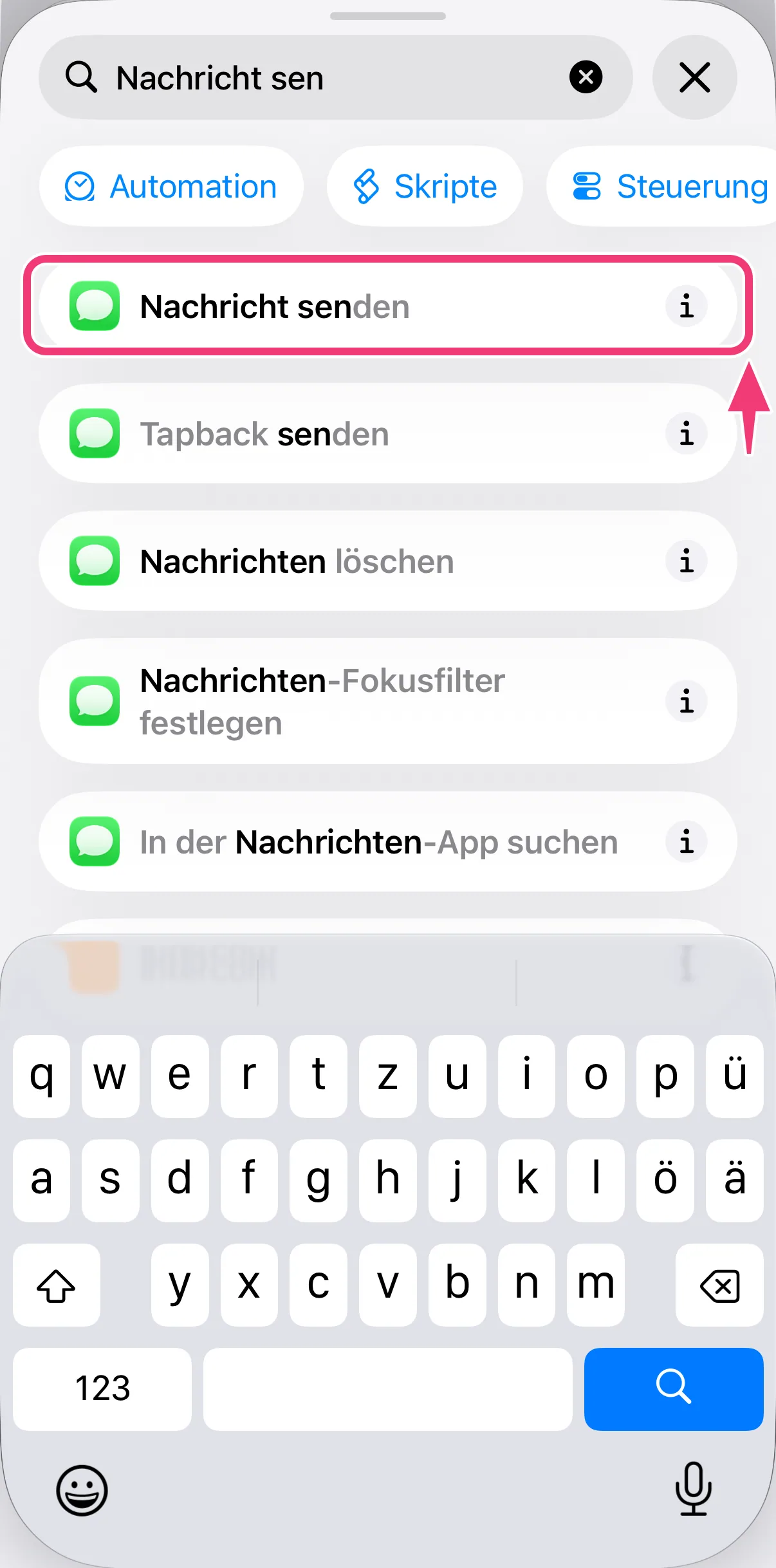This screenshot has width=776, height=1568.
Task: Clear the search text field
Action: point(586,77)
